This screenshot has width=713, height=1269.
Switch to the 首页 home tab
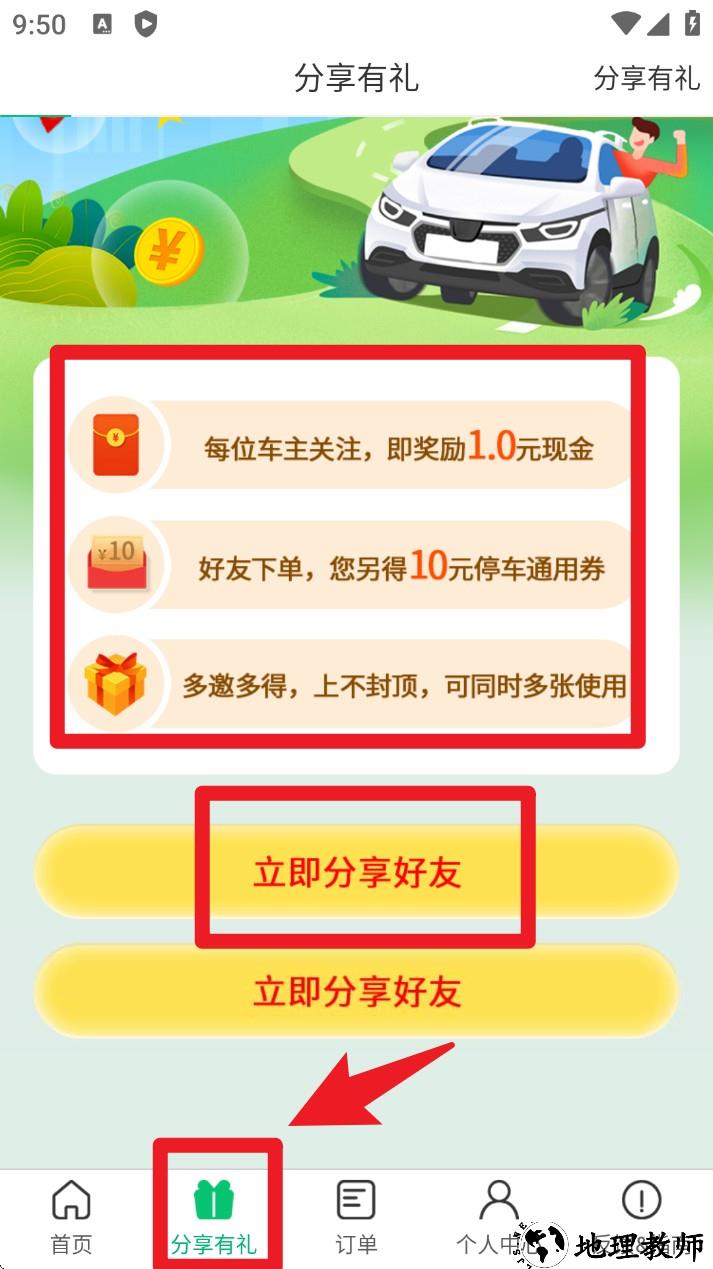71,1216
